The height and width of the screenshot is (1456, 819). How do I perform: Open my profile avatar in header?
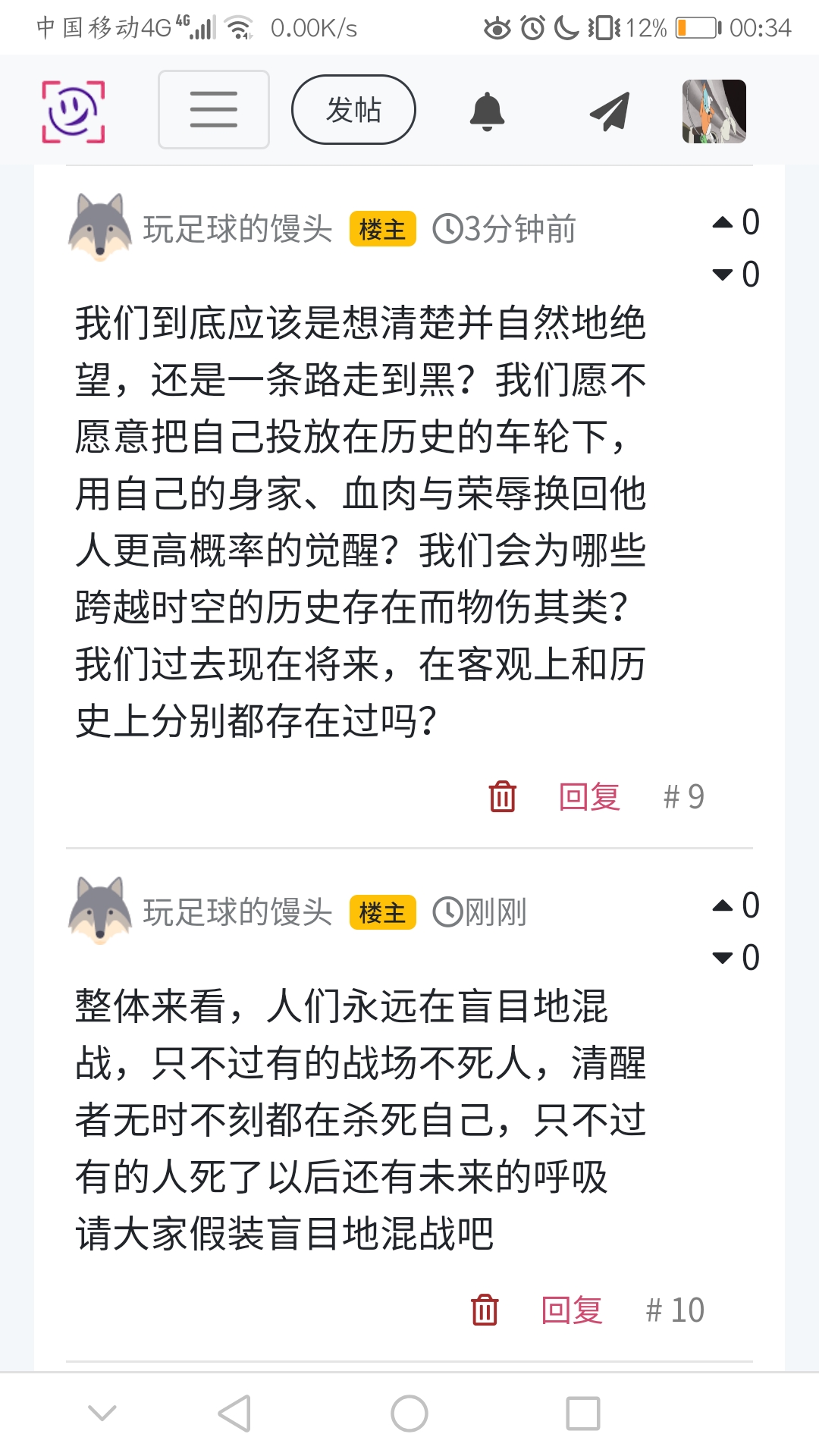coord(714,111)
